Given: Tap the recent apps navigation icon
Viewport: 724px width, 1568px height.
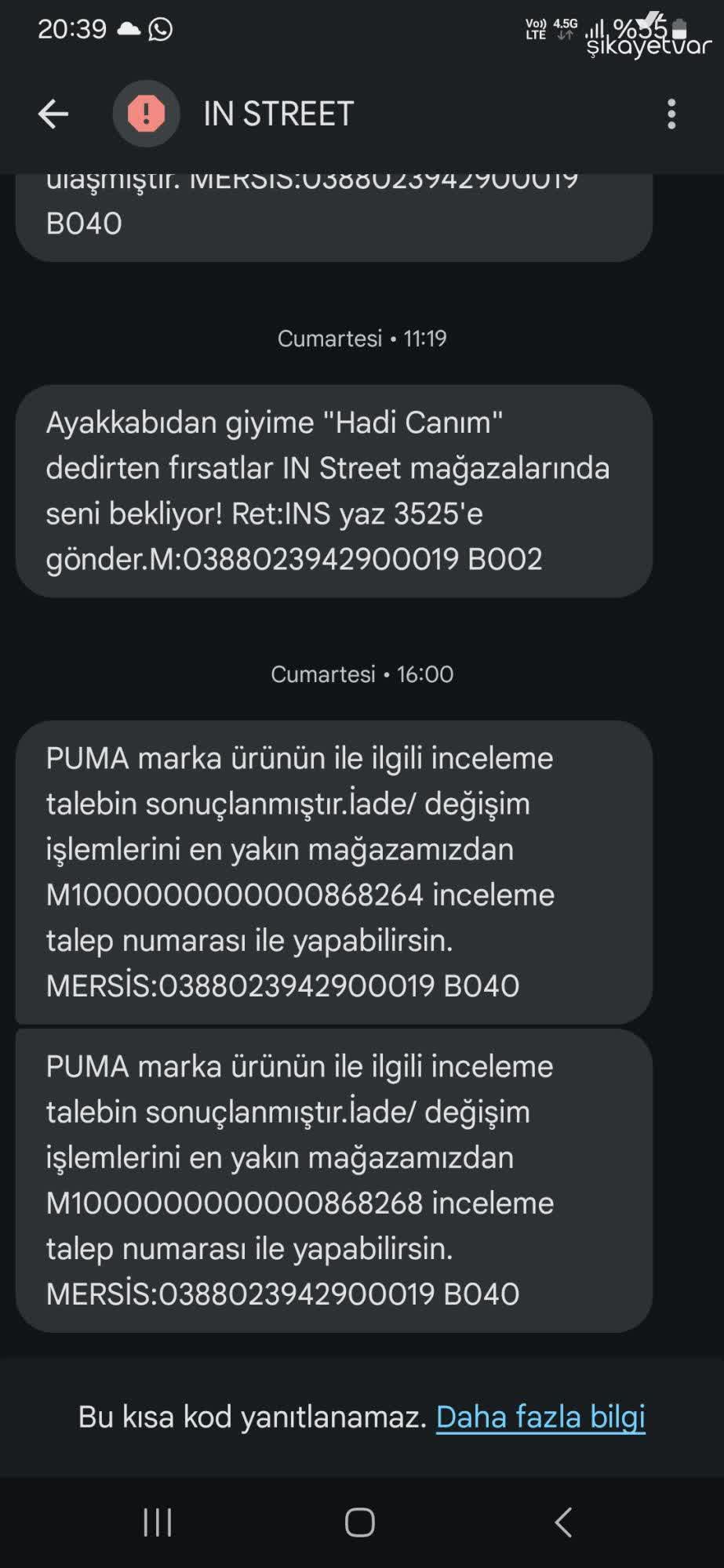Looking at the screenshot, I should click(x=158, y=1521).
